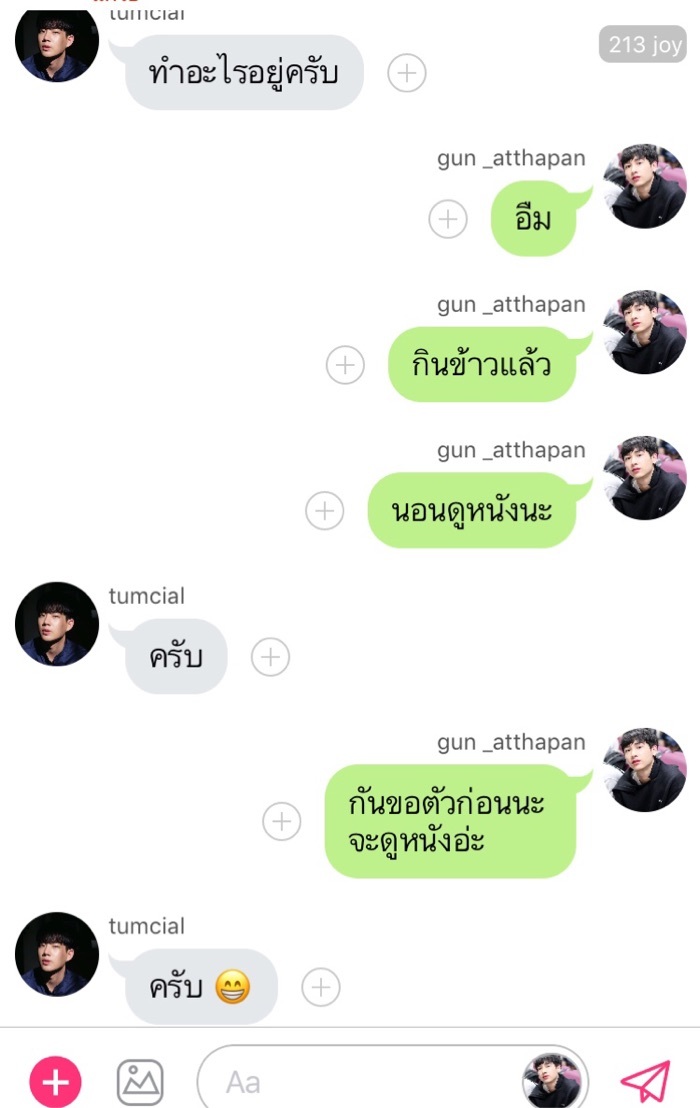The width and height of the screenshot is (700, 1108).
Task: Tap the plus beside the ครับ emoji message
Action: pos(321,987)
